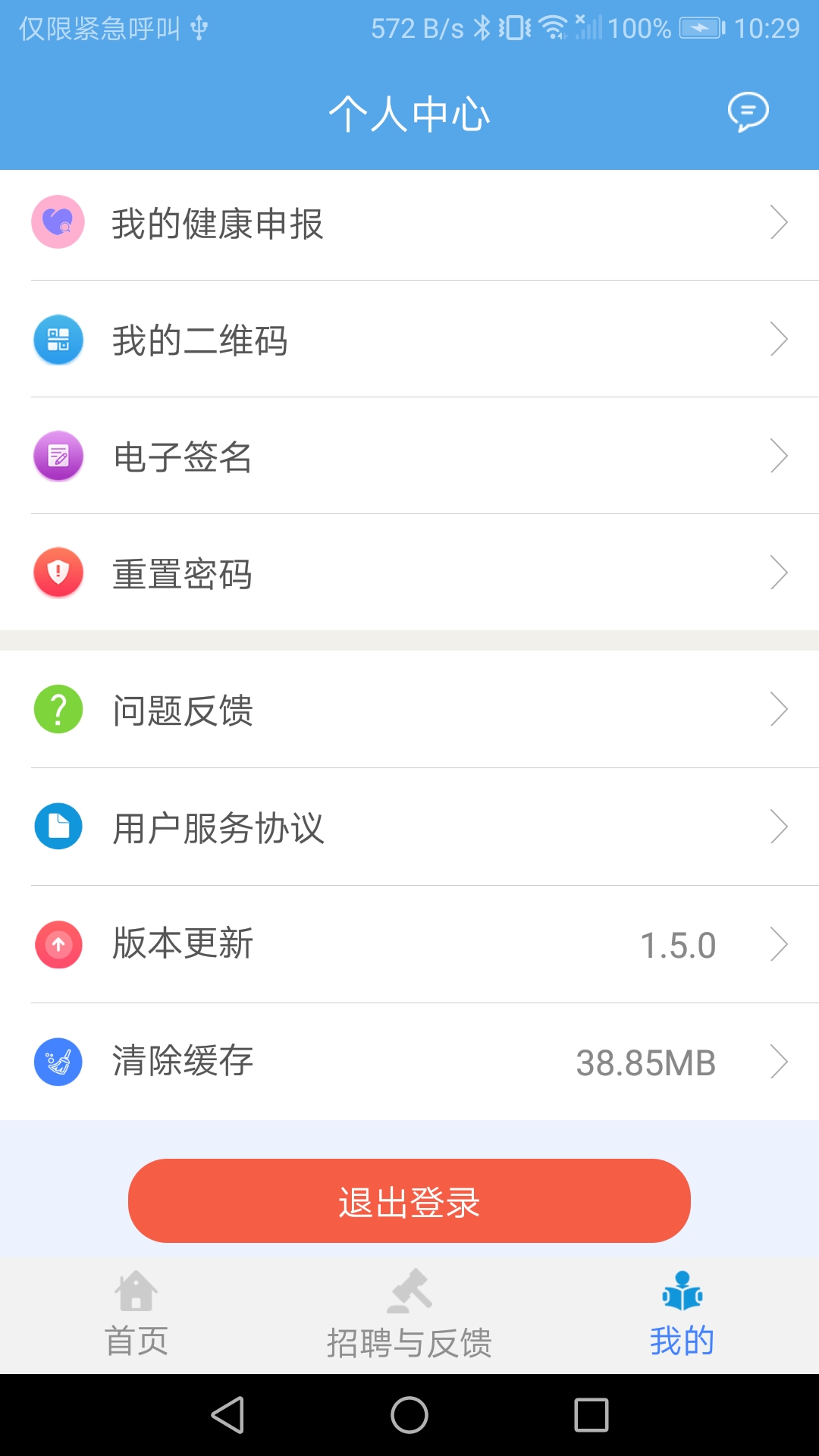
Task: Select 重置密码 option
Action: point(409,573)
